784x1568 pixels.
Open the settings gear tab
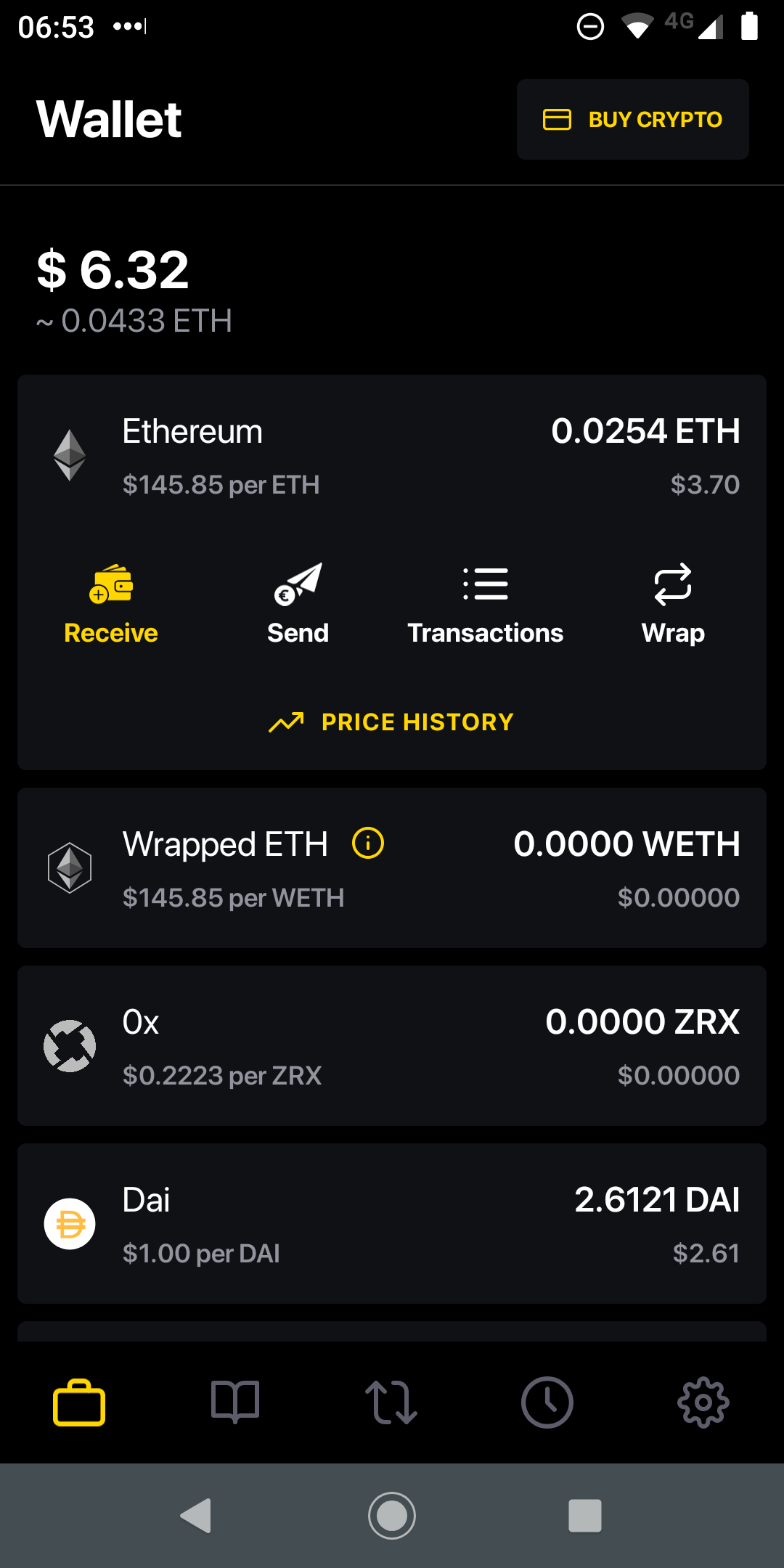703,1402
